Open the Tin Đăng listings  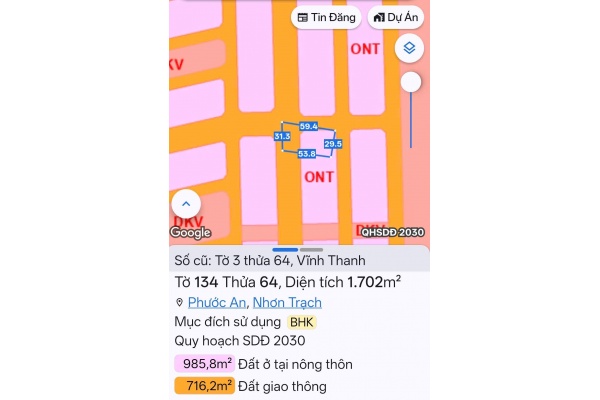tap(327, 17)
